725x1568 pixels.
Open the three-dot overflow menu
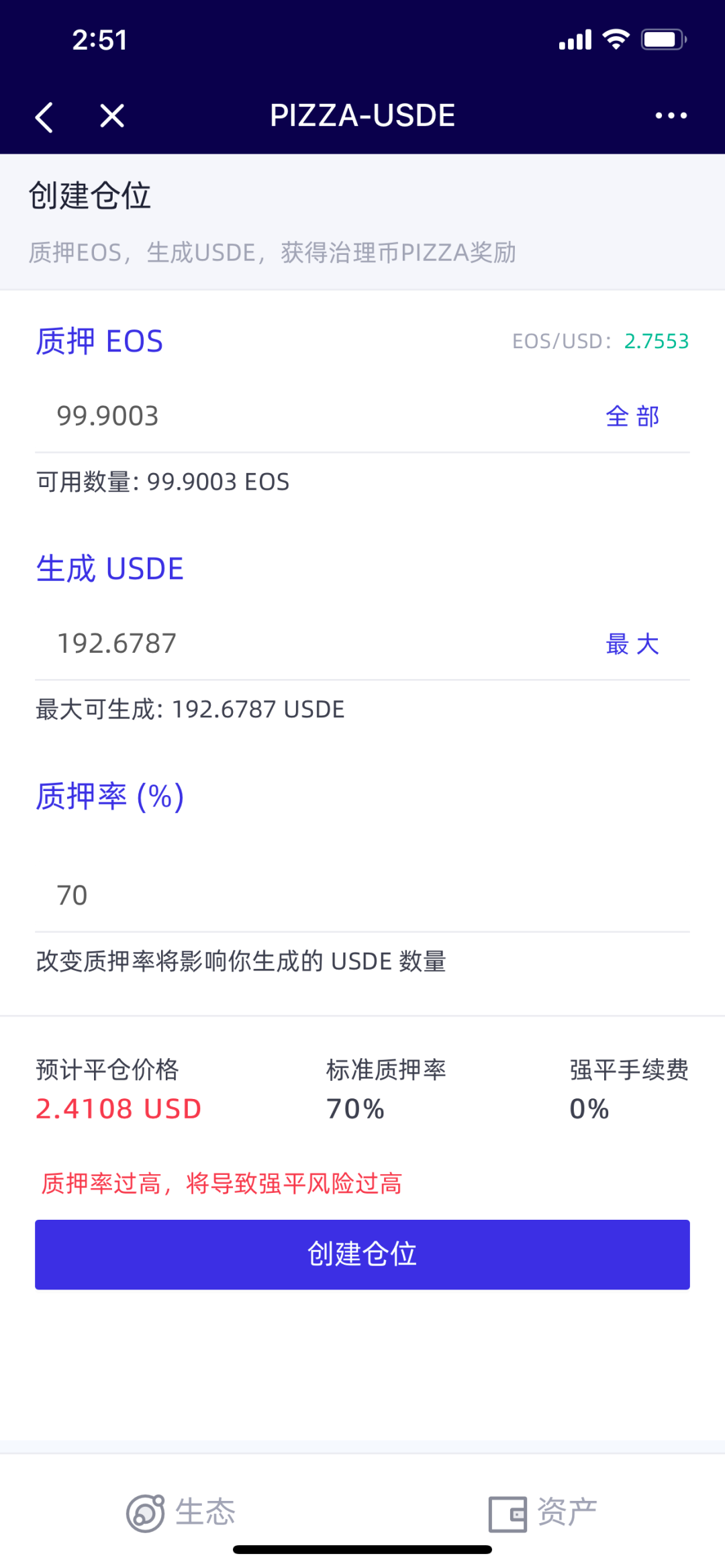(x=671, y=116)
